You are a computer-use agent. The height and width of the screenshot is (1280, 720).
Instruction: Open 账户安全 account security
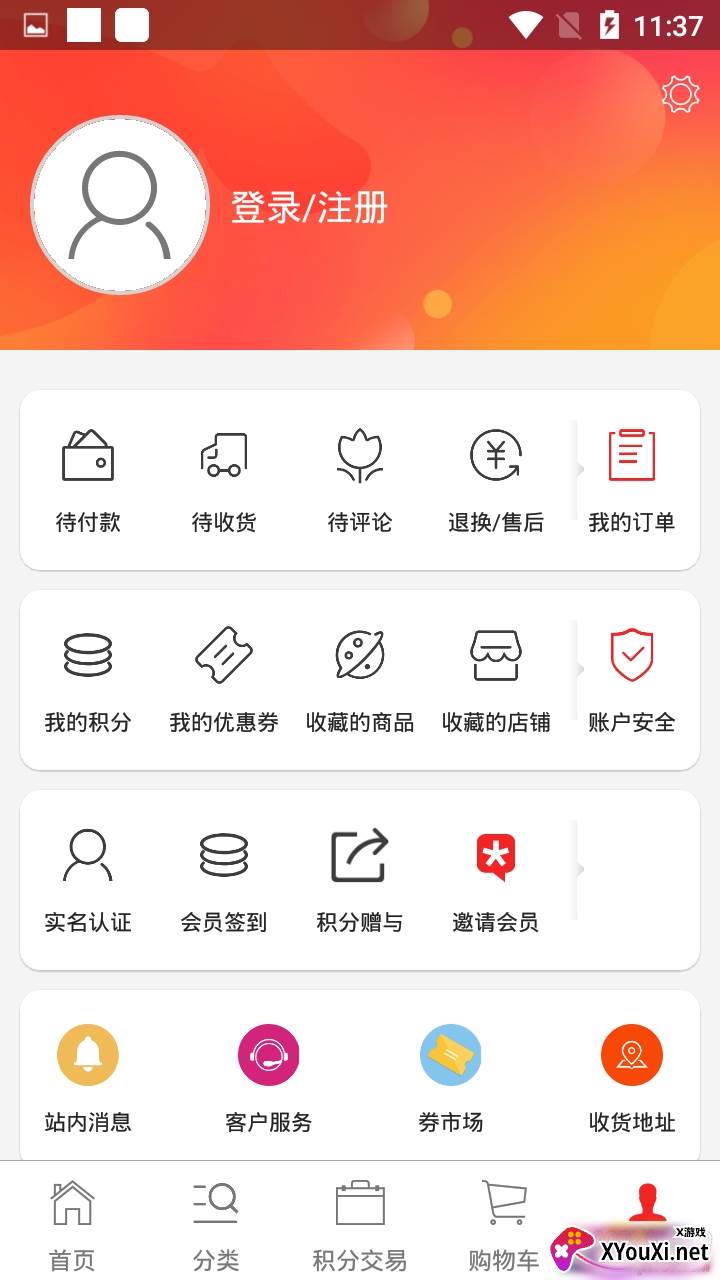click(x=632, y=680)
